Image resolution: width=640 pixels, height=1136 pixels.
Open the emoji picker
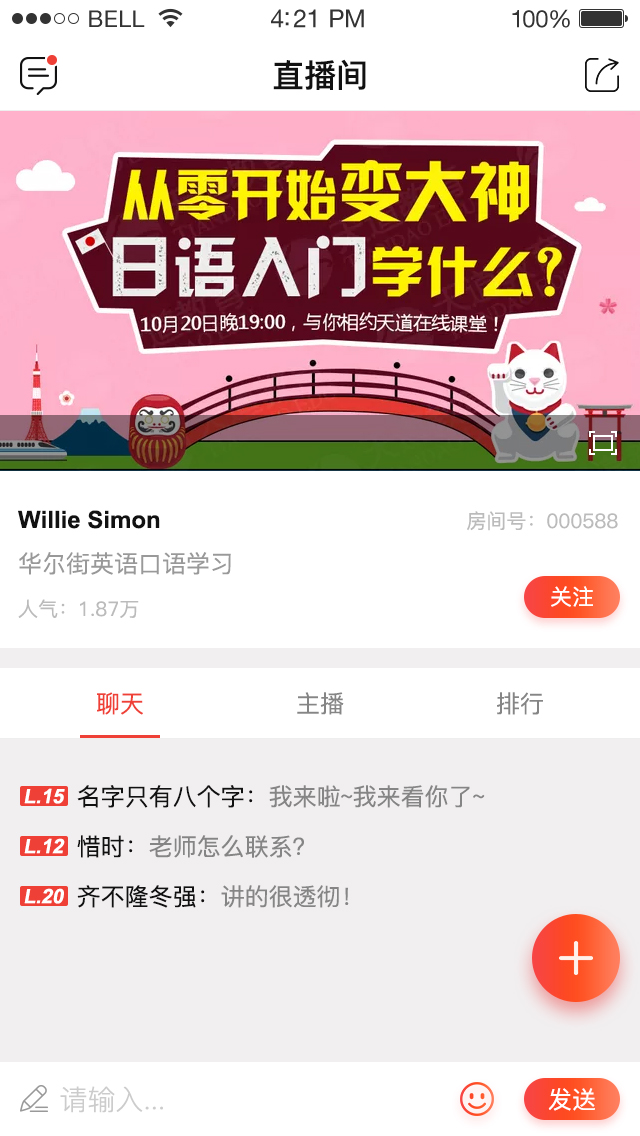click(x=477, y=1100)
